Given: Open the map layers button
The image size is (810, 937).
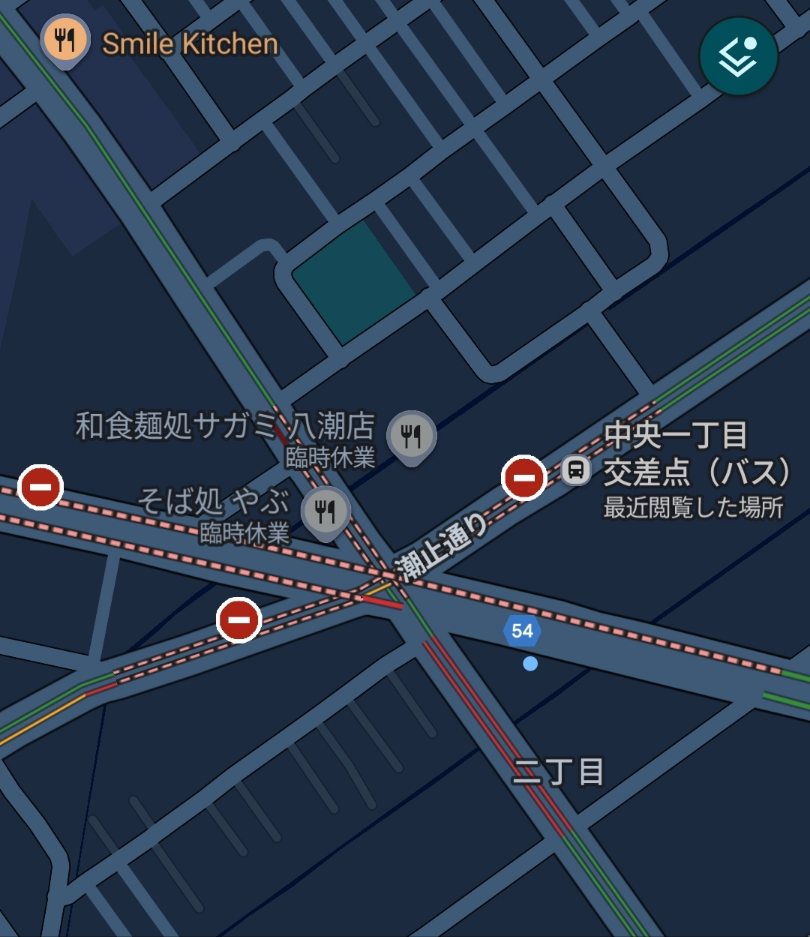Looking at the screenshot, I should [x=738, y=56].
